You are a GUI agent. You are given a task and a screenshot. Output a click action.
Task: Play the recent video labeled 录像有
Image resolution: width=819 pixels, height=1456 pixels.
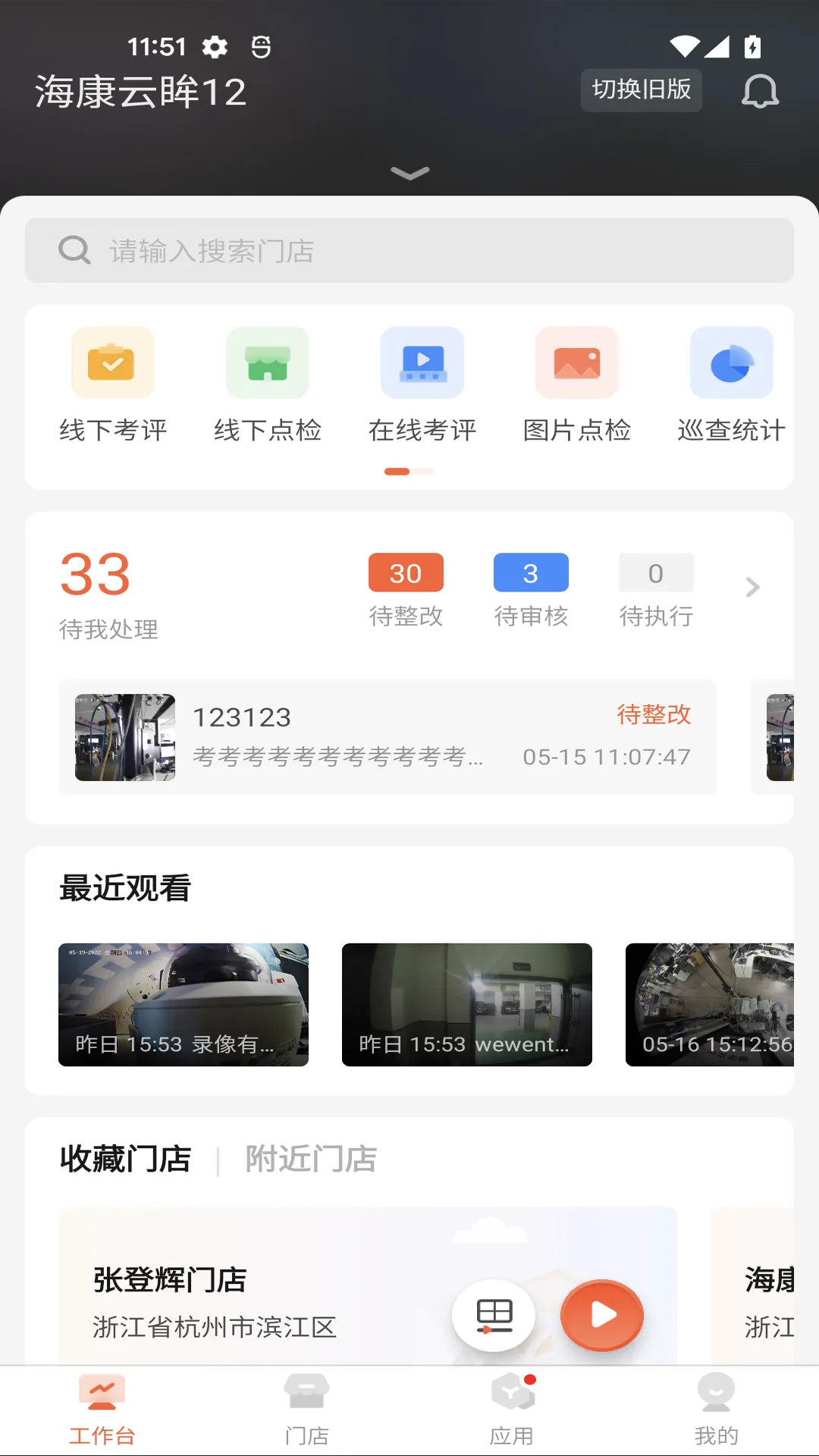click(184, 1004)
